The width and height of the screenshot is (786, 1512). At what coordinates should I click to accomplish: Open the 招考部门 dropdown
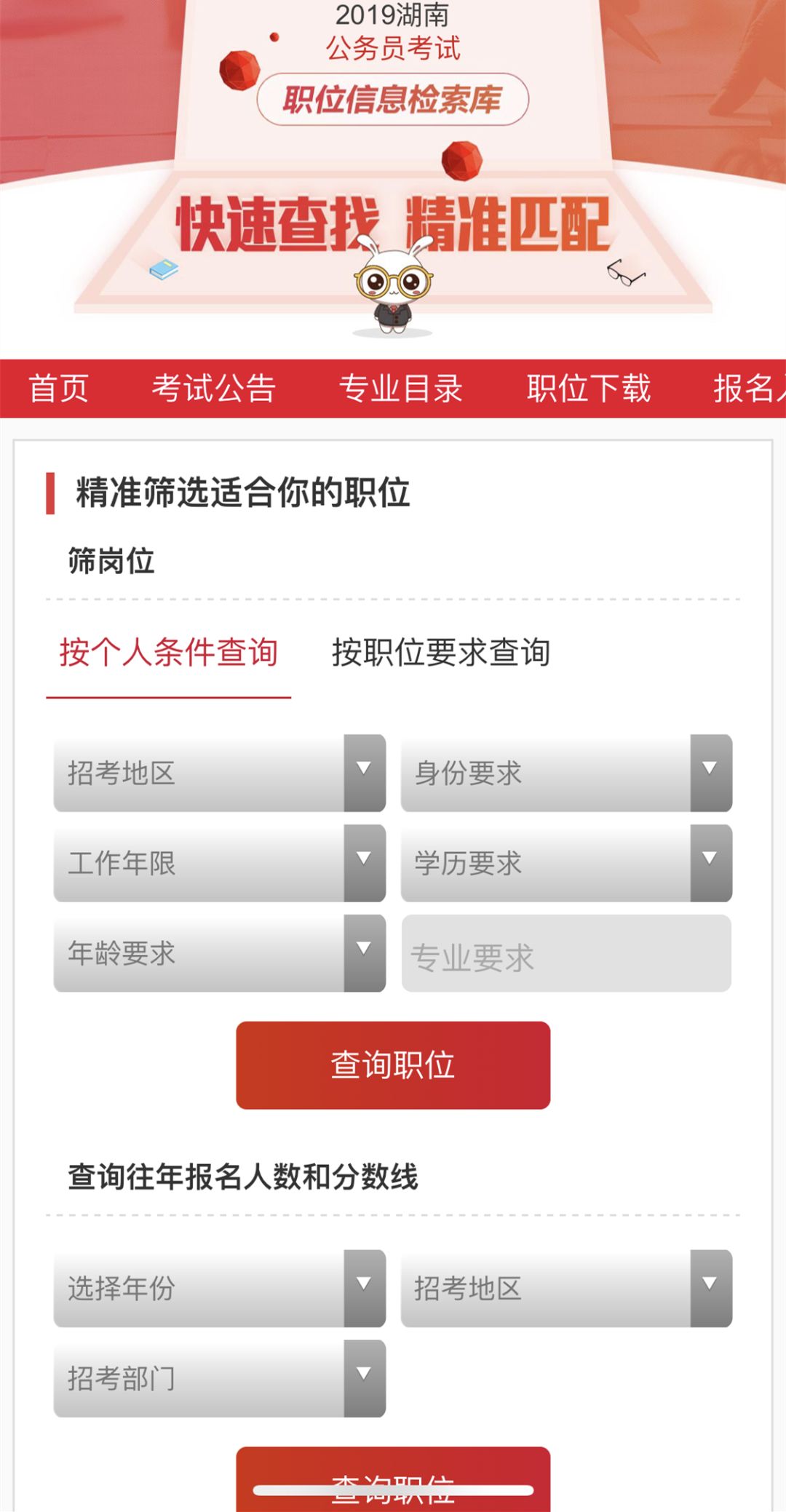219,1378
